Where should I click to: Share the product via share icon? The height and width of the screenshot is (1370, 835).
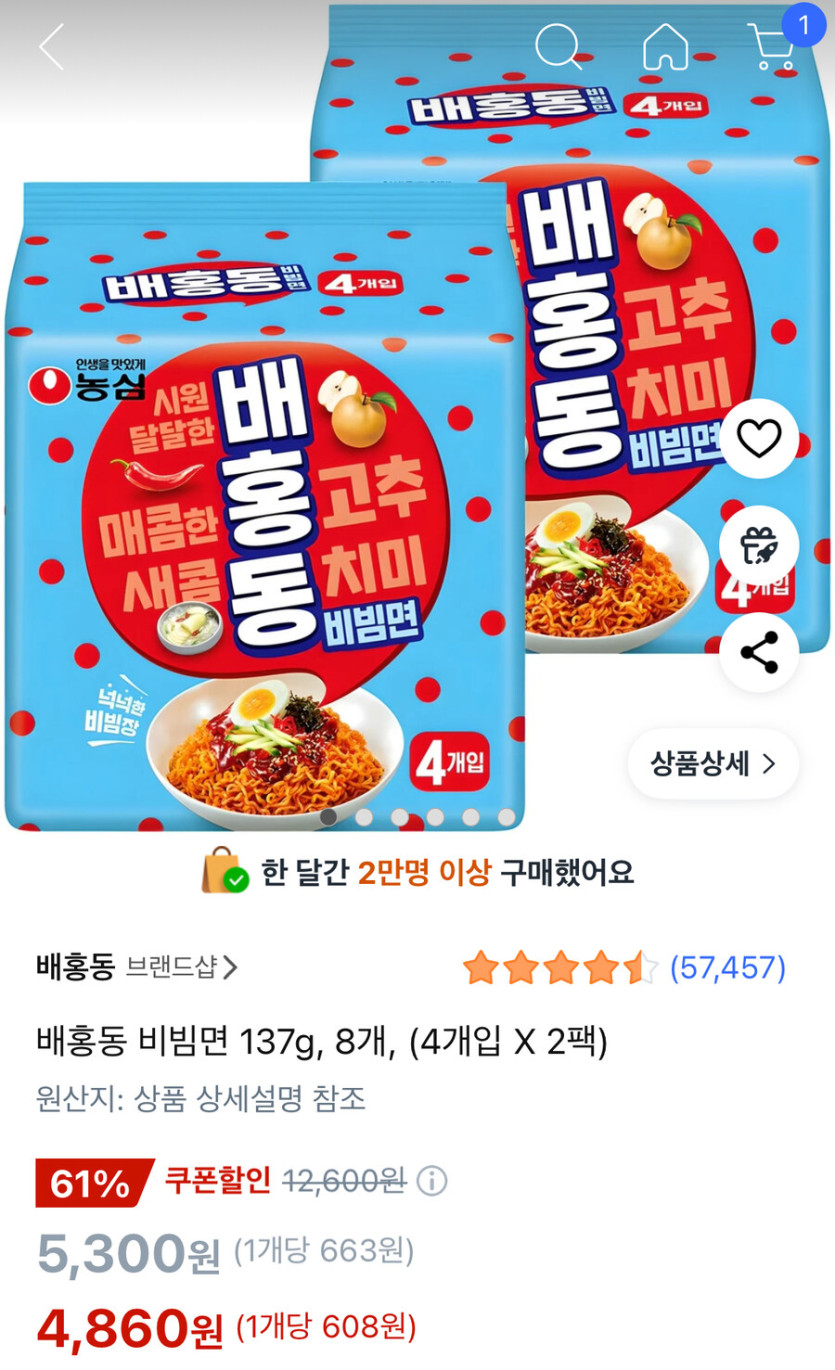point(758,655)
